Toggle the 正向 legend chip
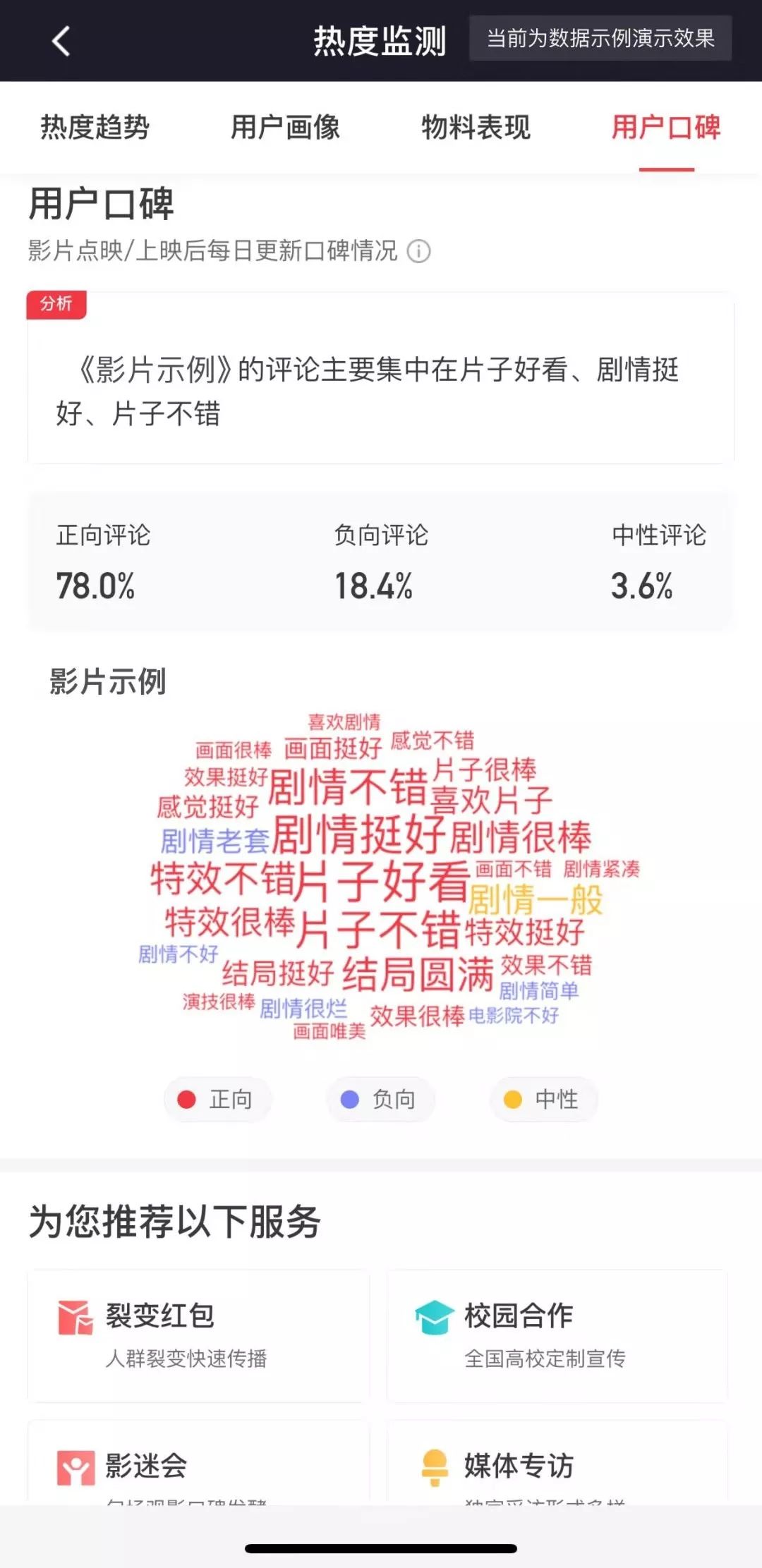 [x=217, y=1099]
